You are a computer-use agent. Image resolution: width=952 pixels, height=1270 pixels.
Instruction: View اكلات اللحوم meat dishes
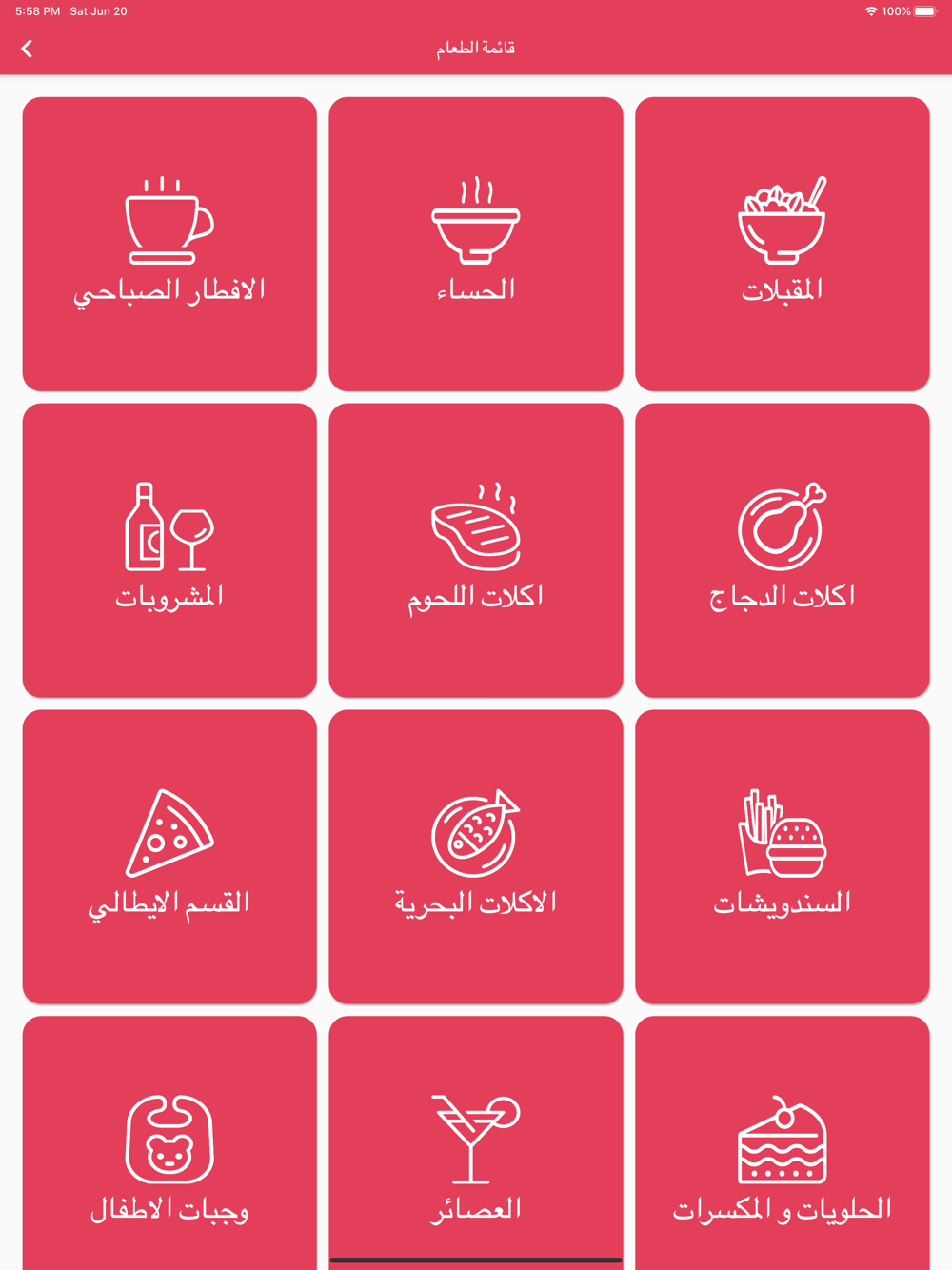(476, 550)
